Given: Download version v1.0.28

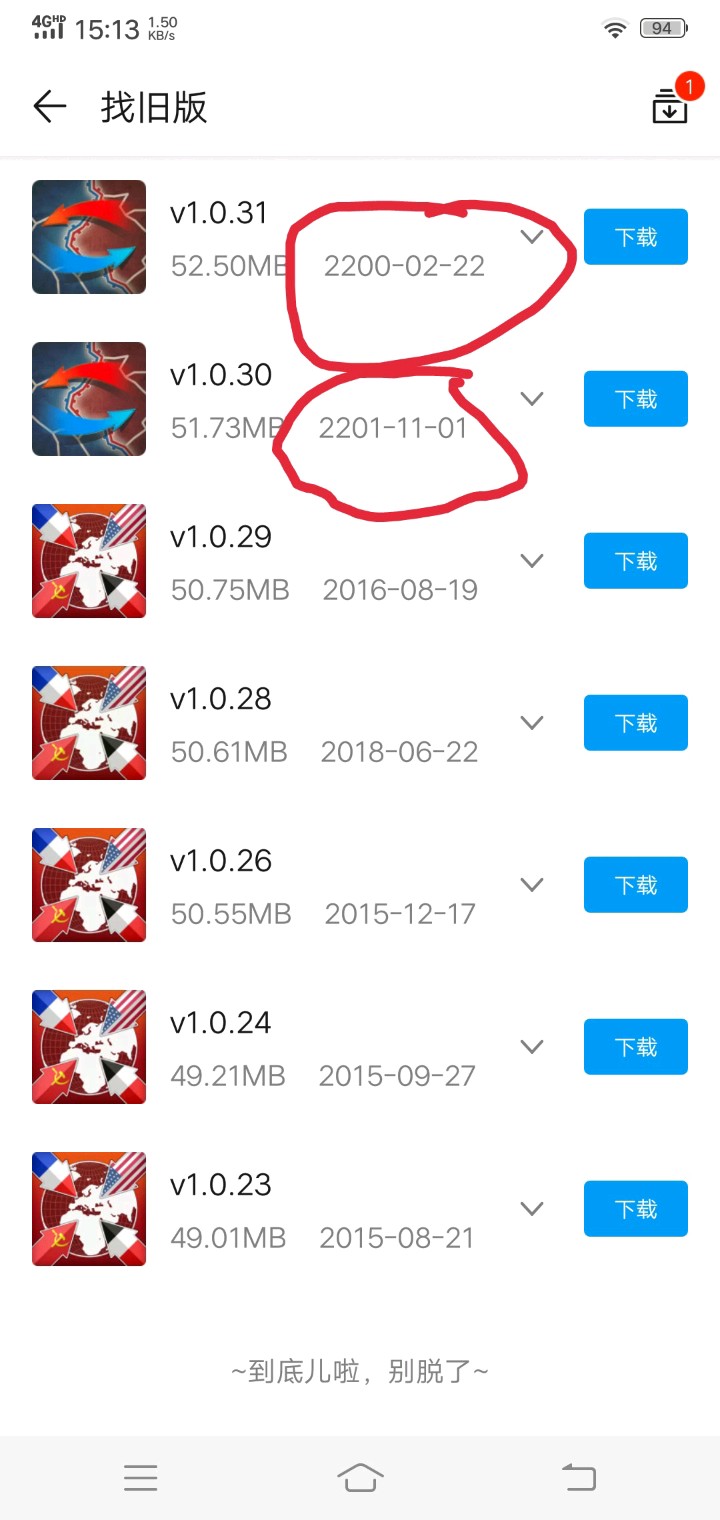Looking at the screenshot, I should (635, 723).
